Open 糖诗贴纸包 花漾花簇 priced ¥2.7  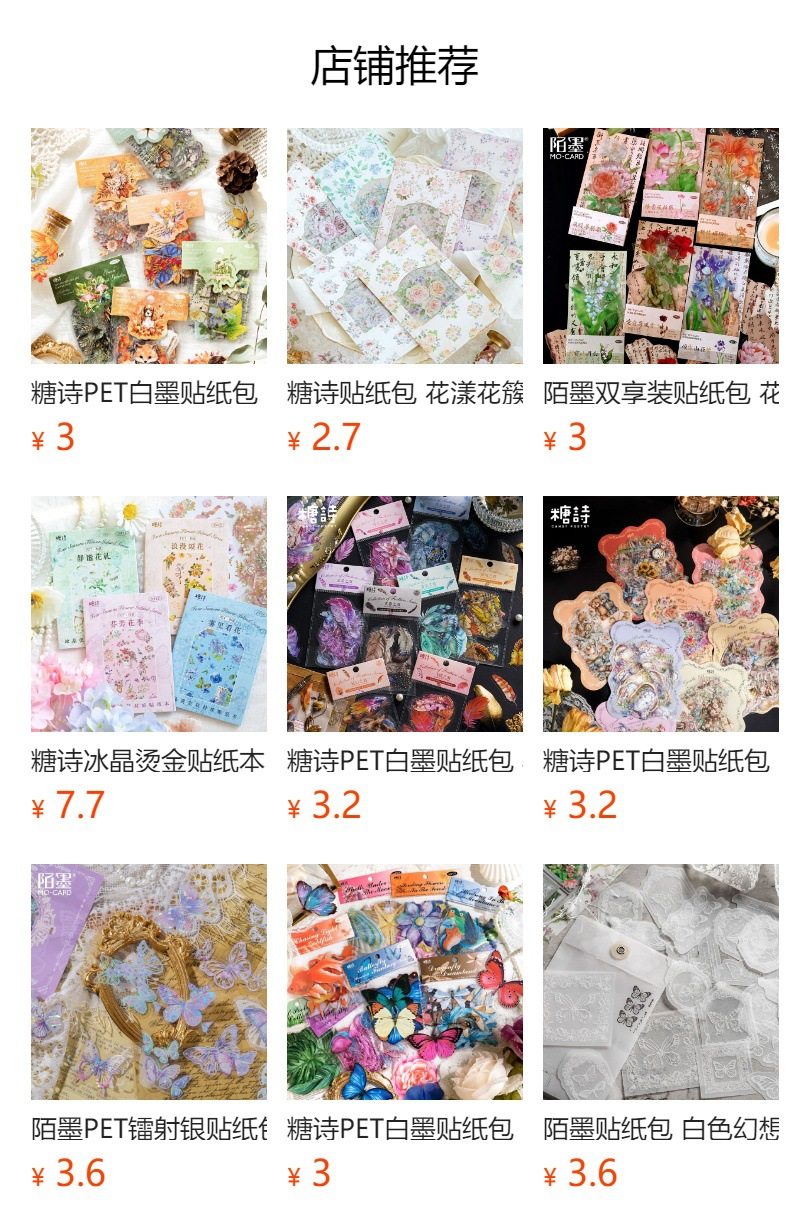click(x=404, y=246)
